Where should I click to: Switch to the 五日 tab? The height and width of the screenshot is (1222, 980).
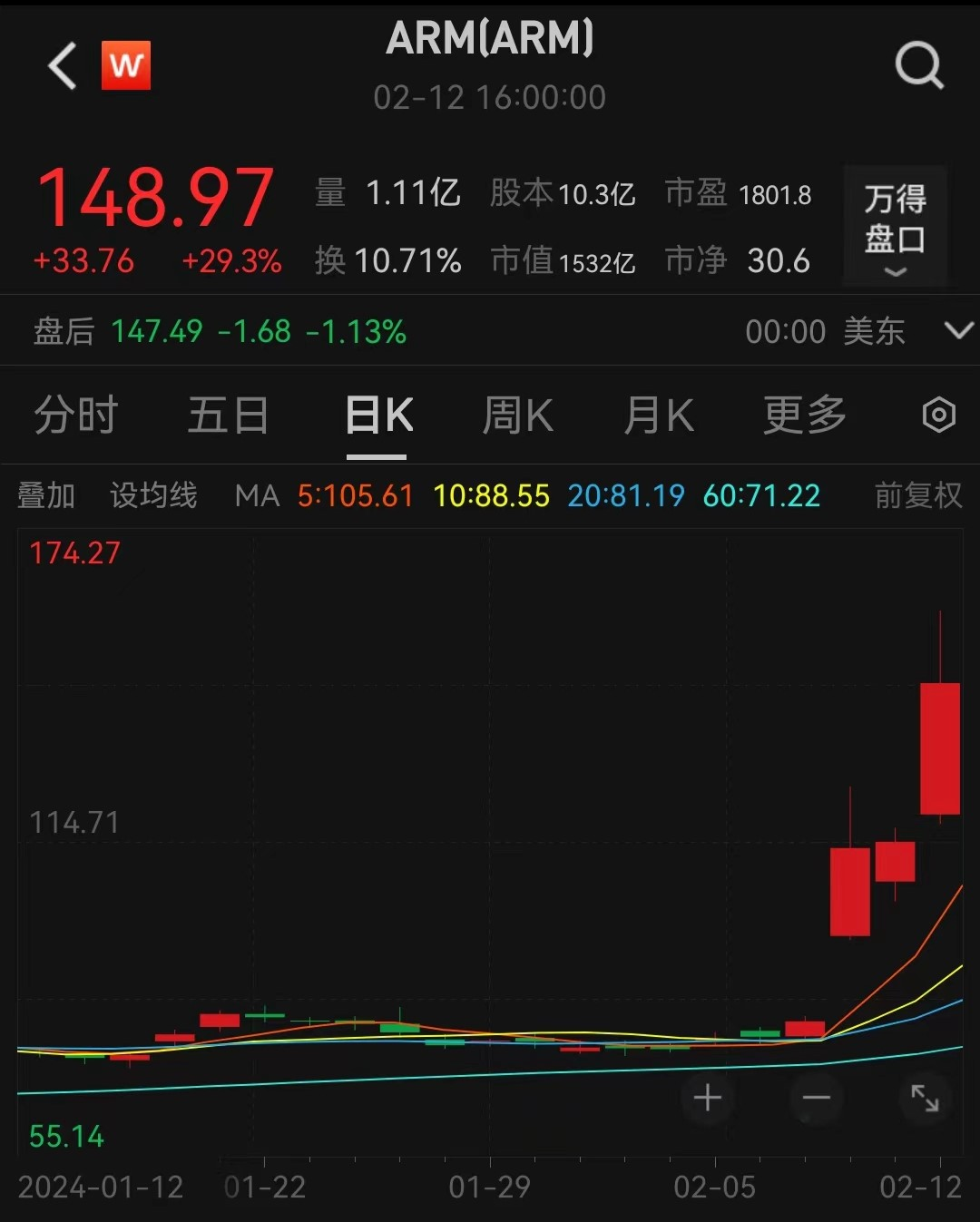pyautogui.click(x=228, y=416)
